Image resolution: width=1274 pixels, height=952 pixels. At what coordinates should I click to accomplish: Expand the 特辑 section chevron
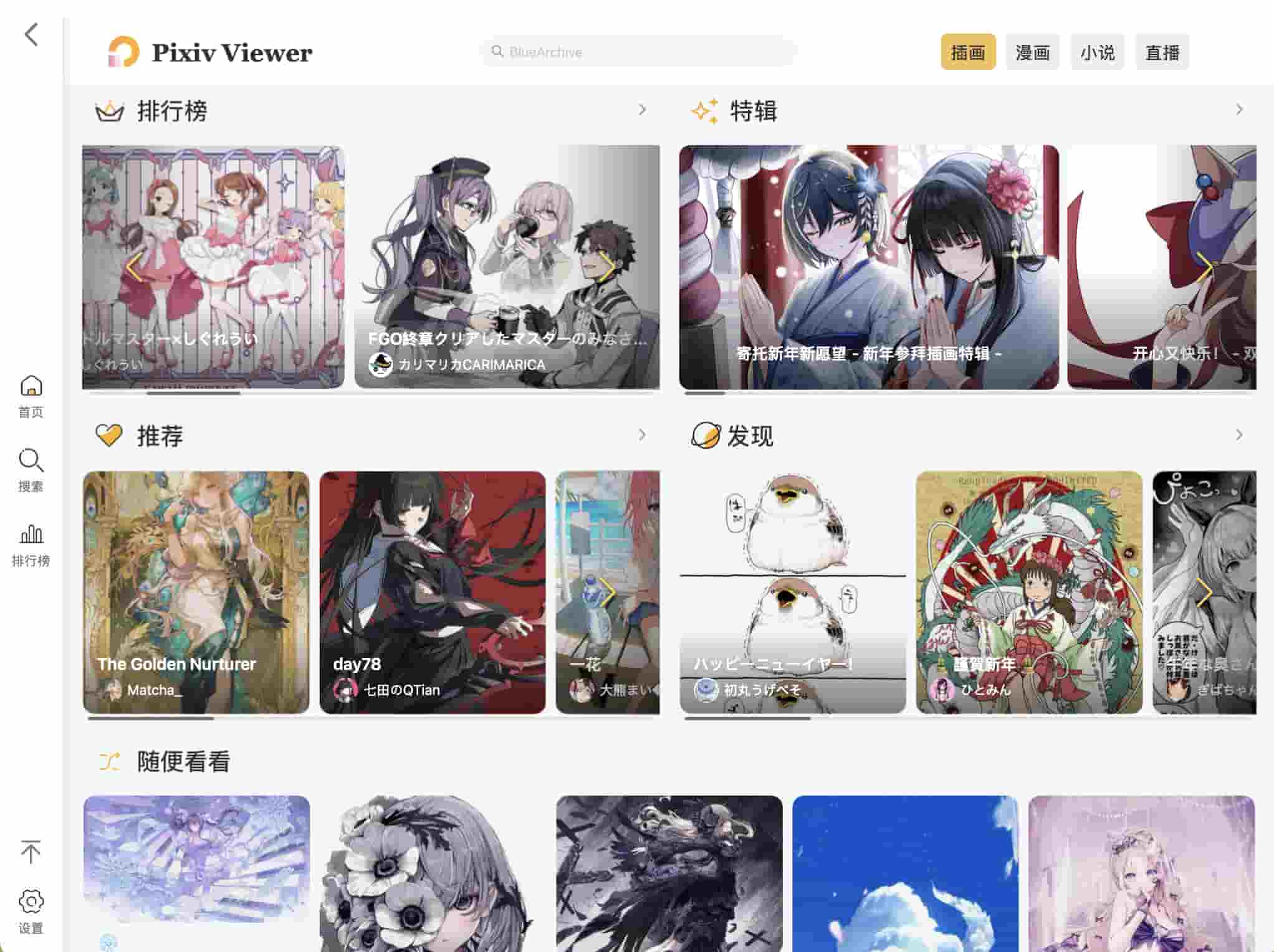[1239, 110]
